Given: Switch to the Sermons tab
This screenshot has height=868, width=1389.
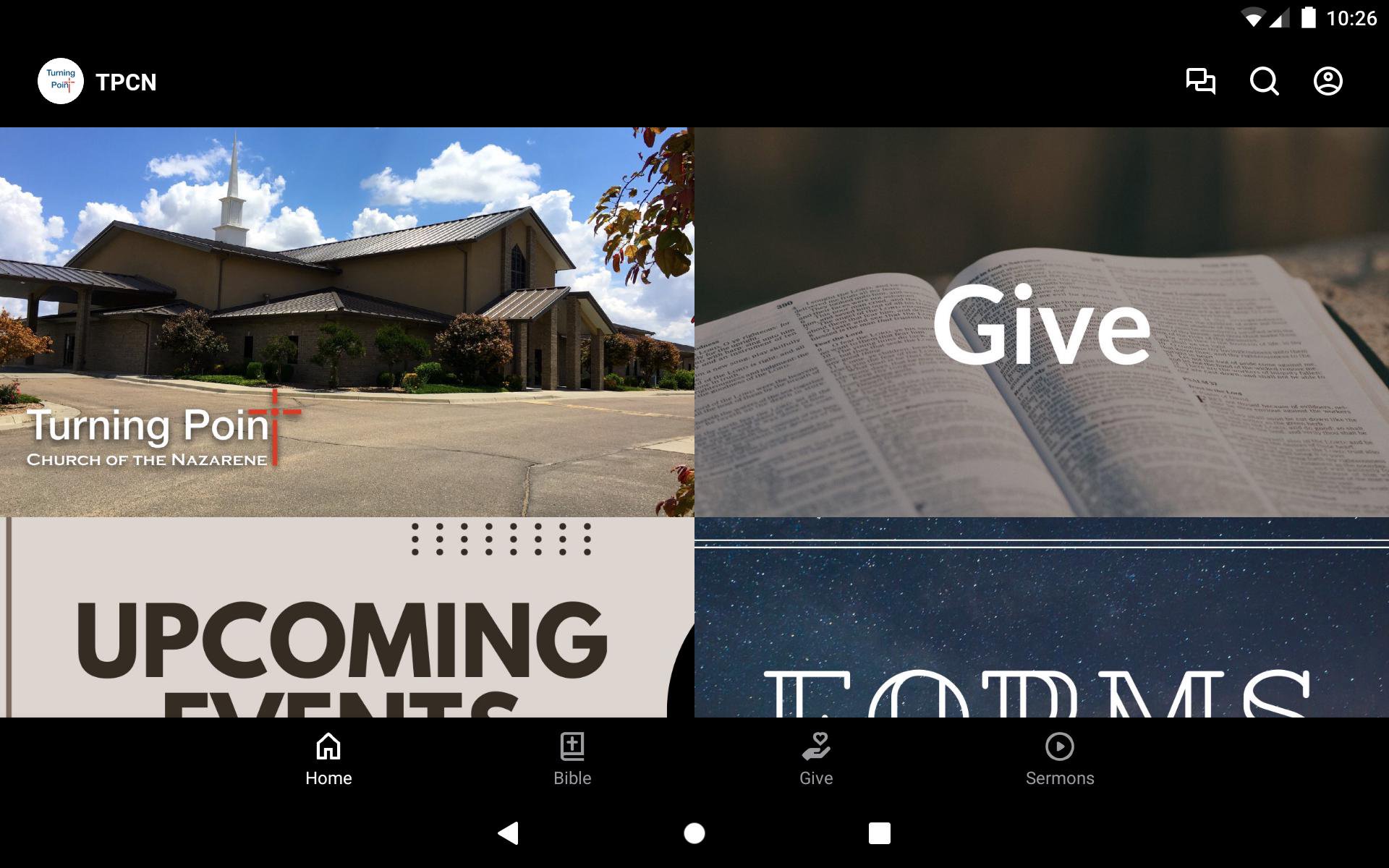Looking at the screenshot, I should (x=1059, y=759).
